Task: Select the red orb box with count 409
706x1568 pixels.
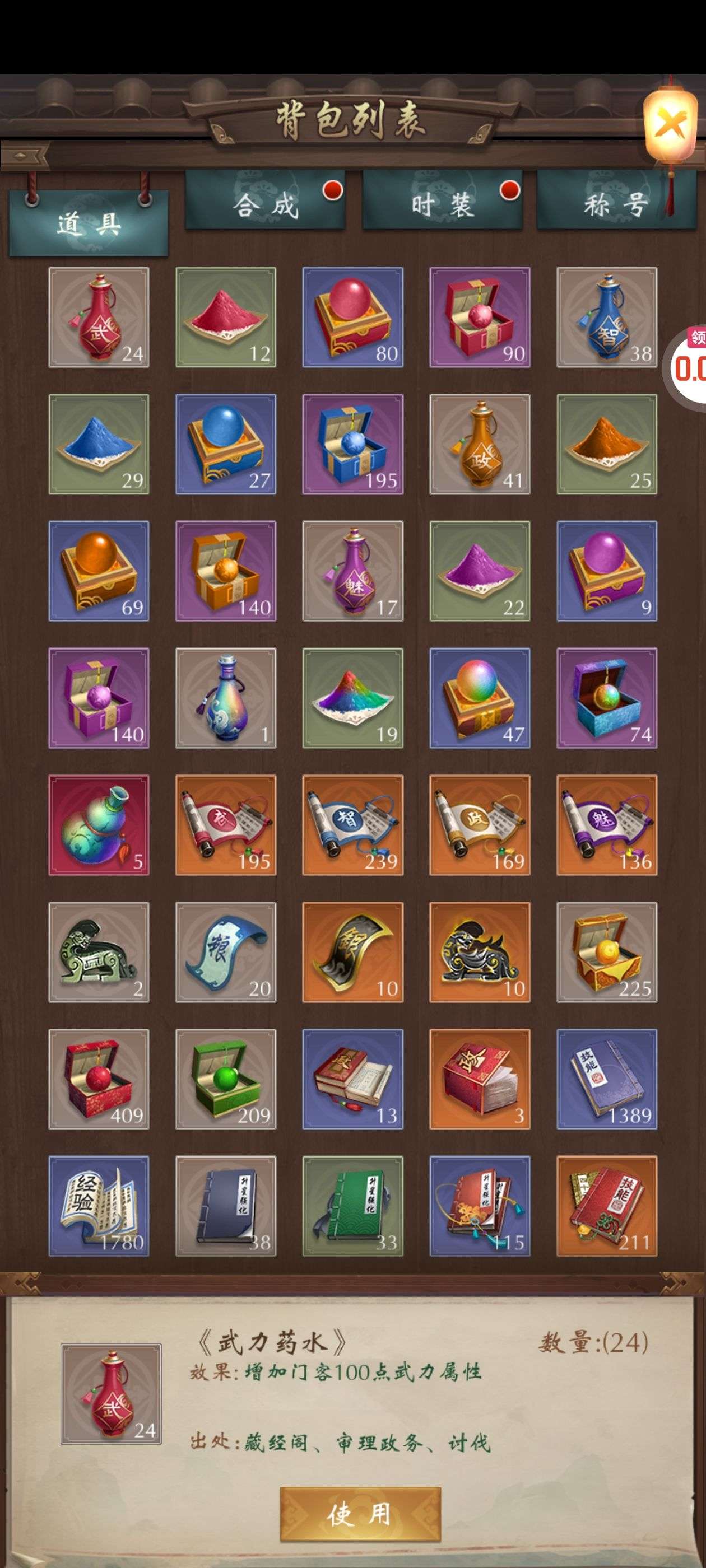Action: point(99,1079)
